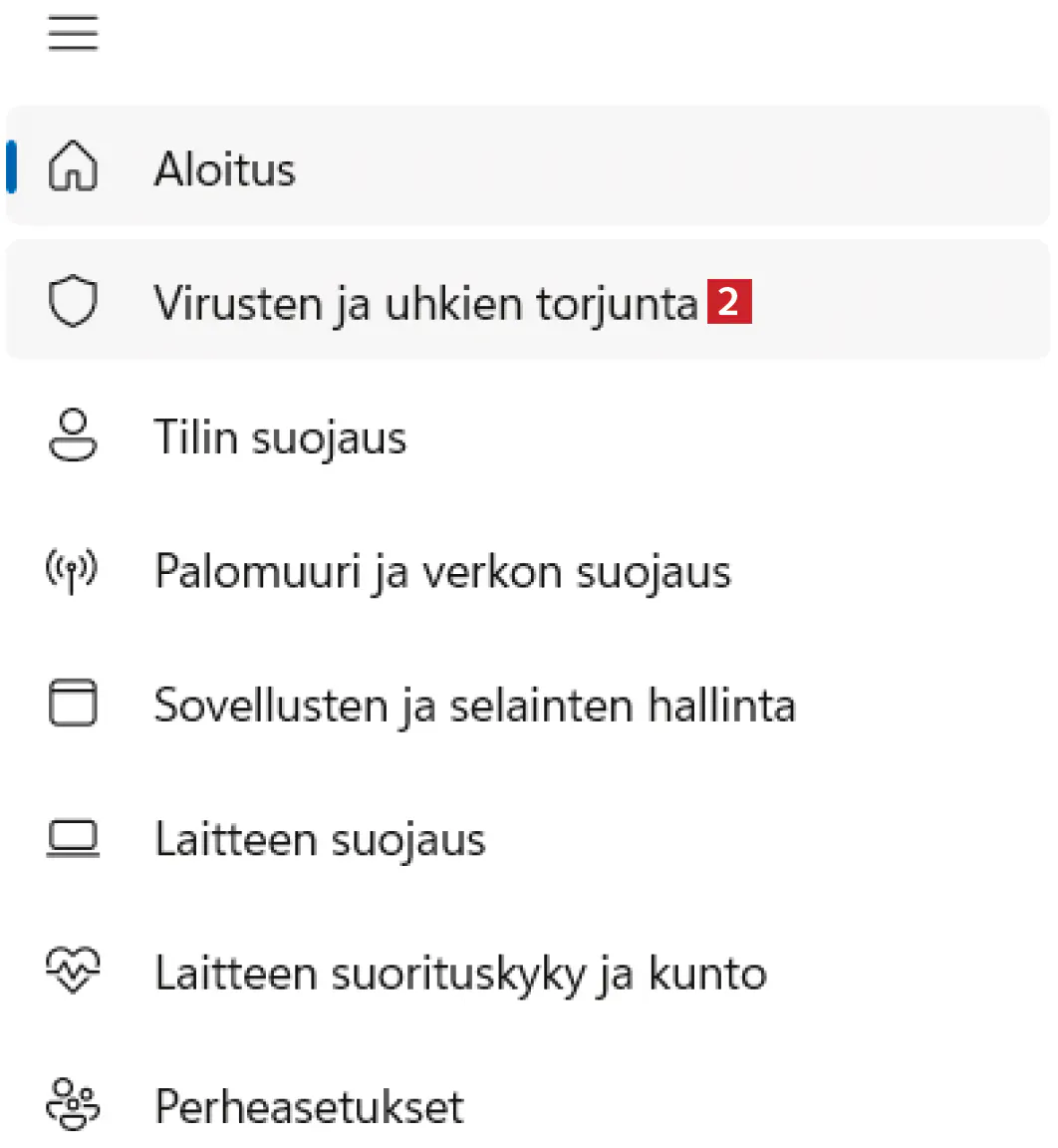
Task: Open Palomuuri ja verkon suojaus
Action: [442, 572]
